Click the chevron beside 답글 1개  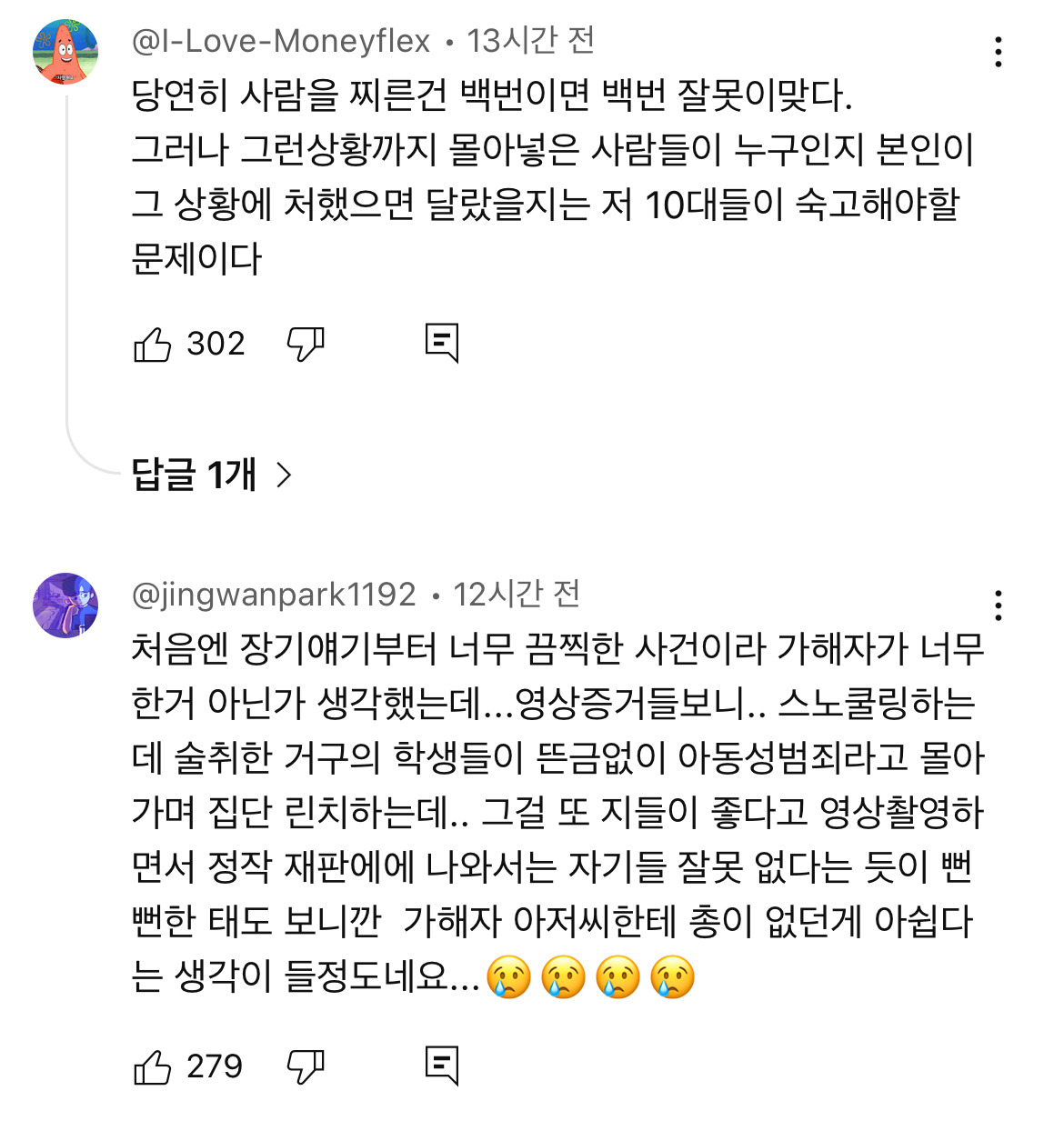[x=284, y=474]
